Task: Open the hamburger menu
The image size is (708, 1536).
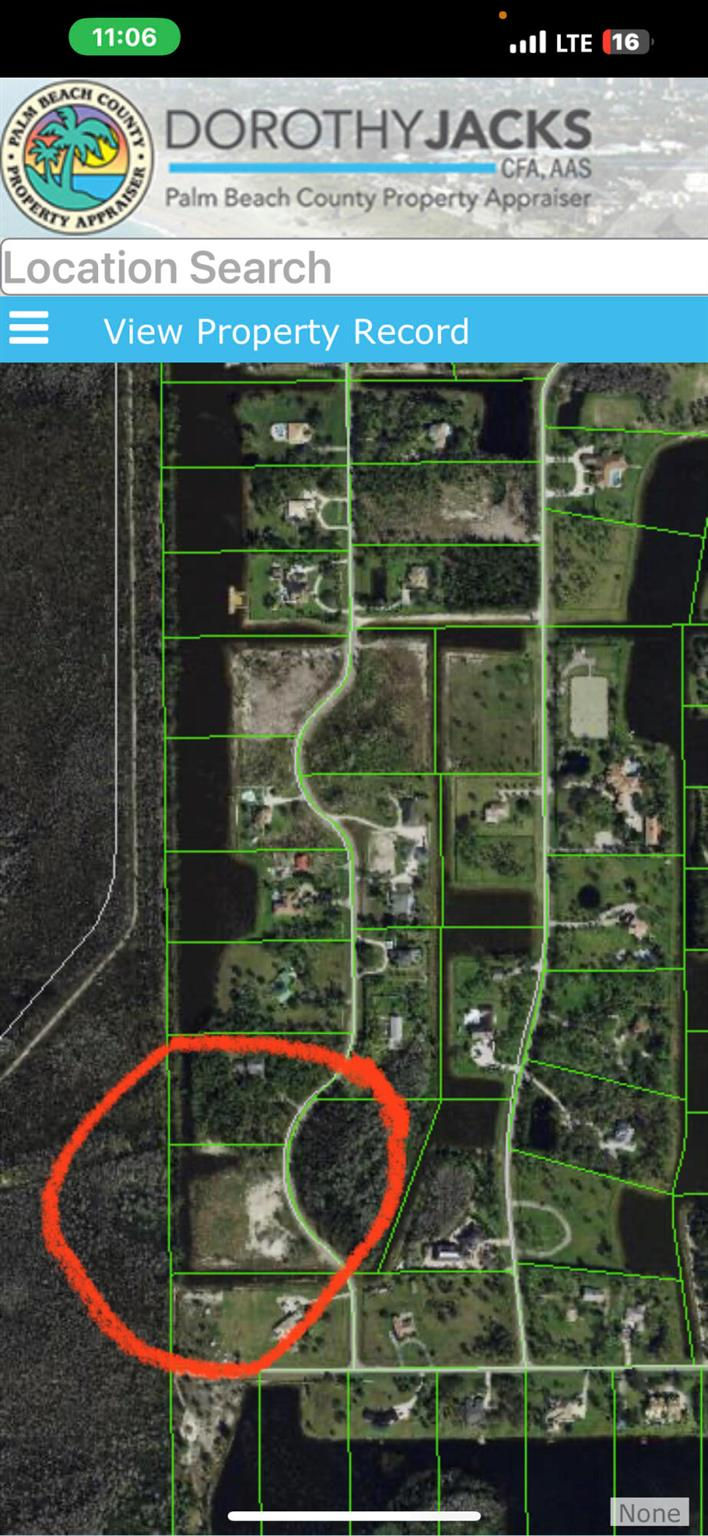Action: pos(29,328)
